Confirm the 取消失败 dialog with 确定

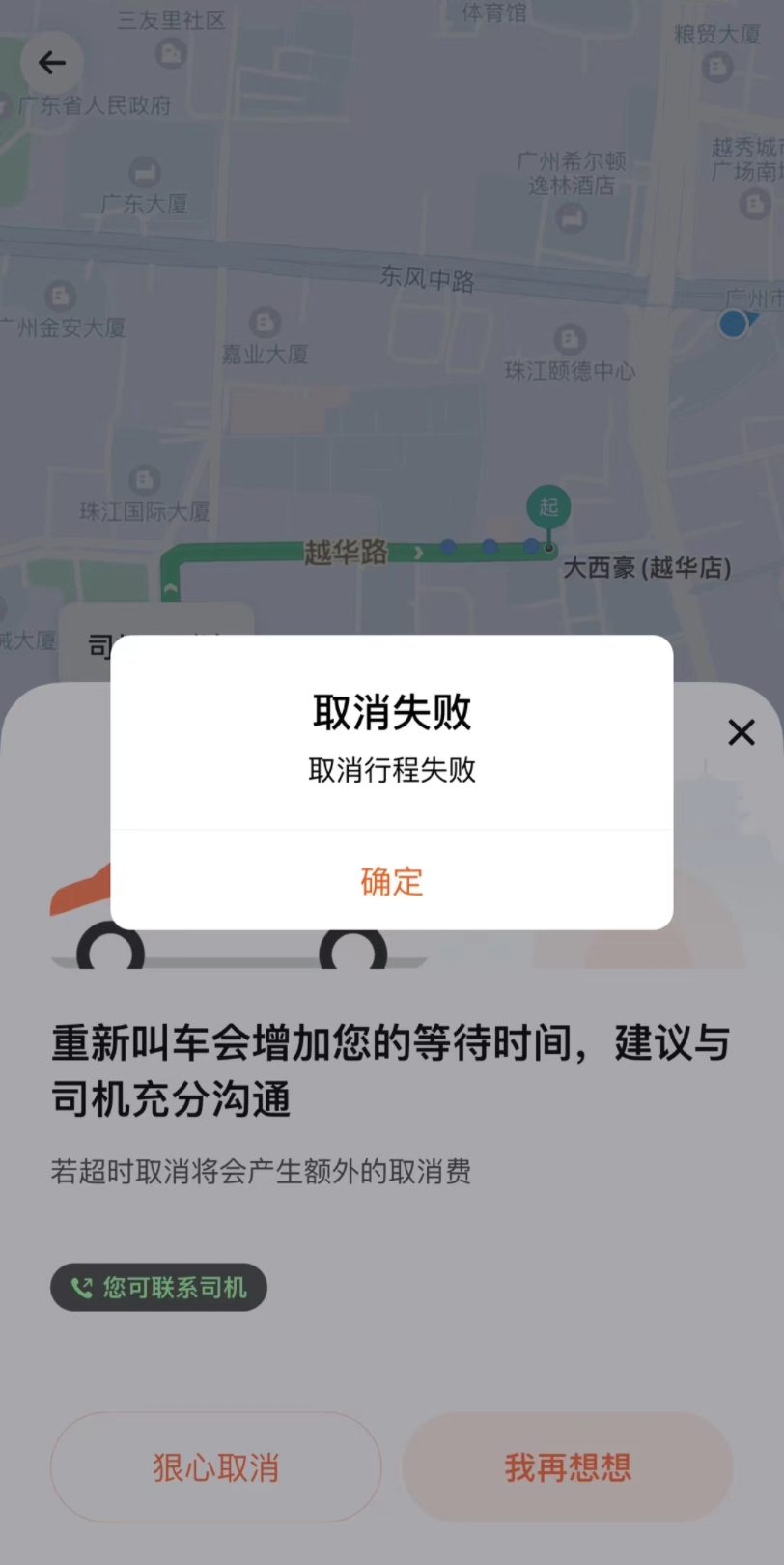point(392,880)
